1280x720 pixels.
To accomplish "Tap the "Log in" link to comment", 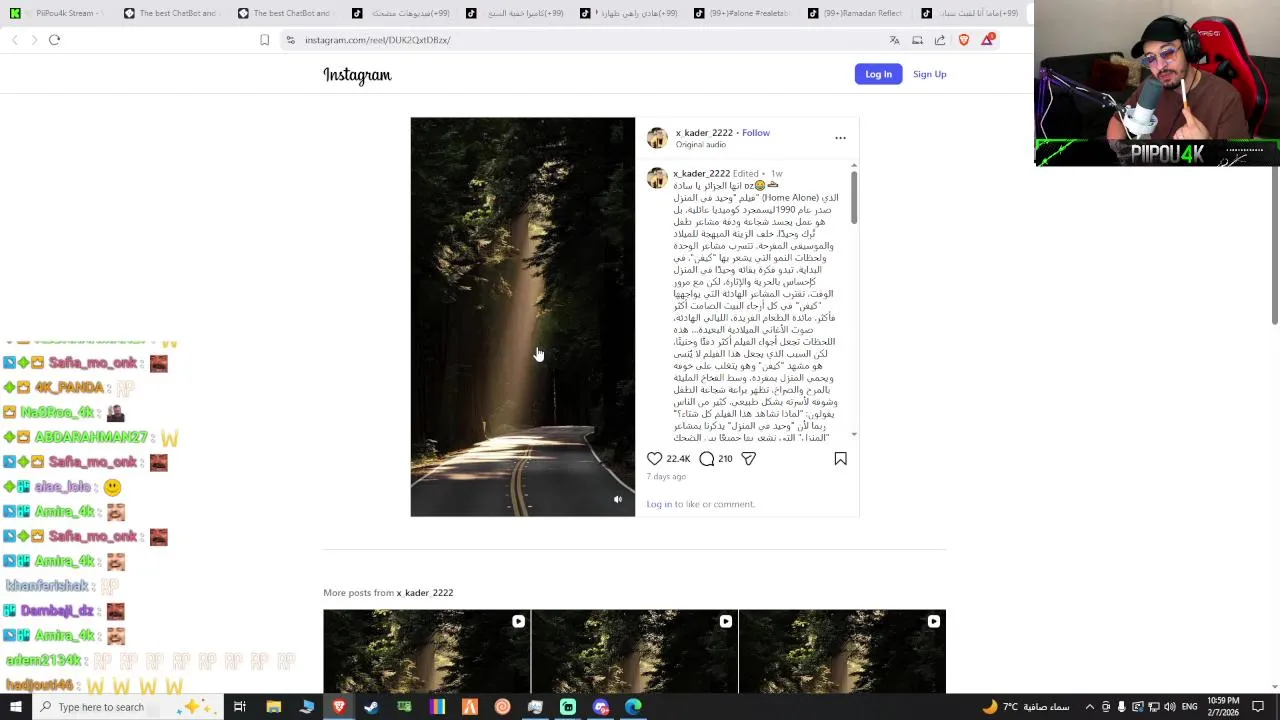I will click(659, 504).
